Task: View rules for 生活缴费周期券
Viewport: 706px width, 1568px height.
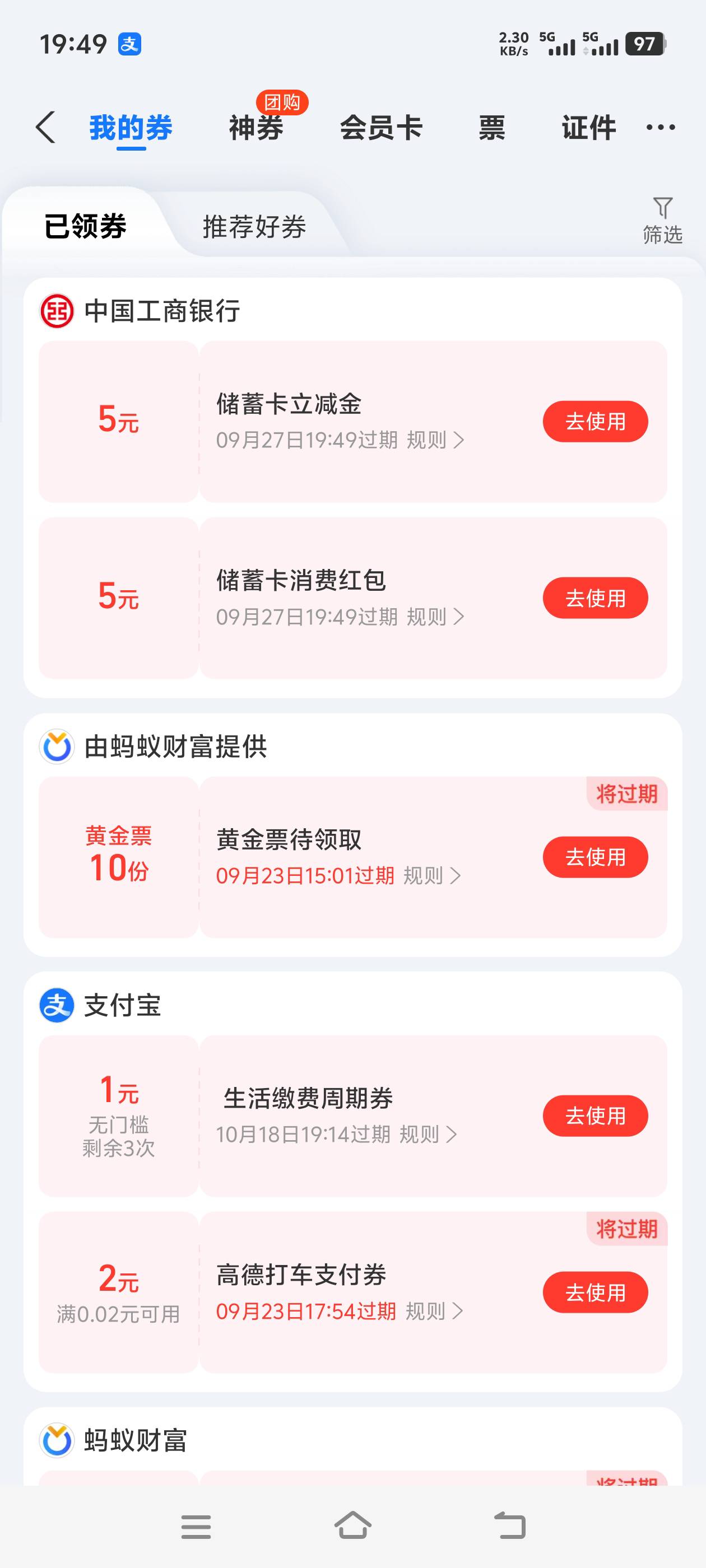Action: click(x=428, y=1134)
